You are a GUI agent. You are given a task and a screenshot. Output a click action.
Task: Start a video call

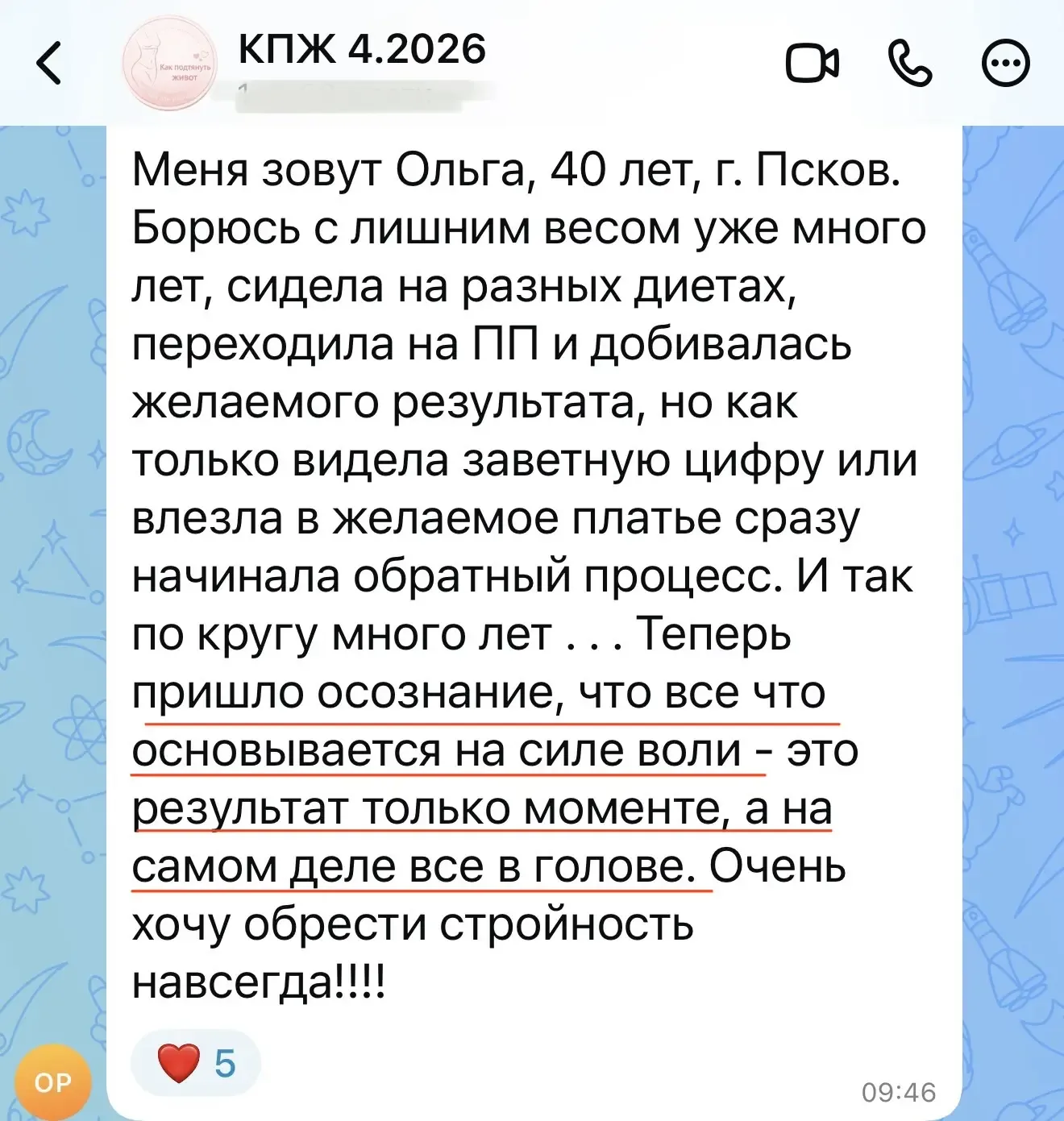point(812,64)
